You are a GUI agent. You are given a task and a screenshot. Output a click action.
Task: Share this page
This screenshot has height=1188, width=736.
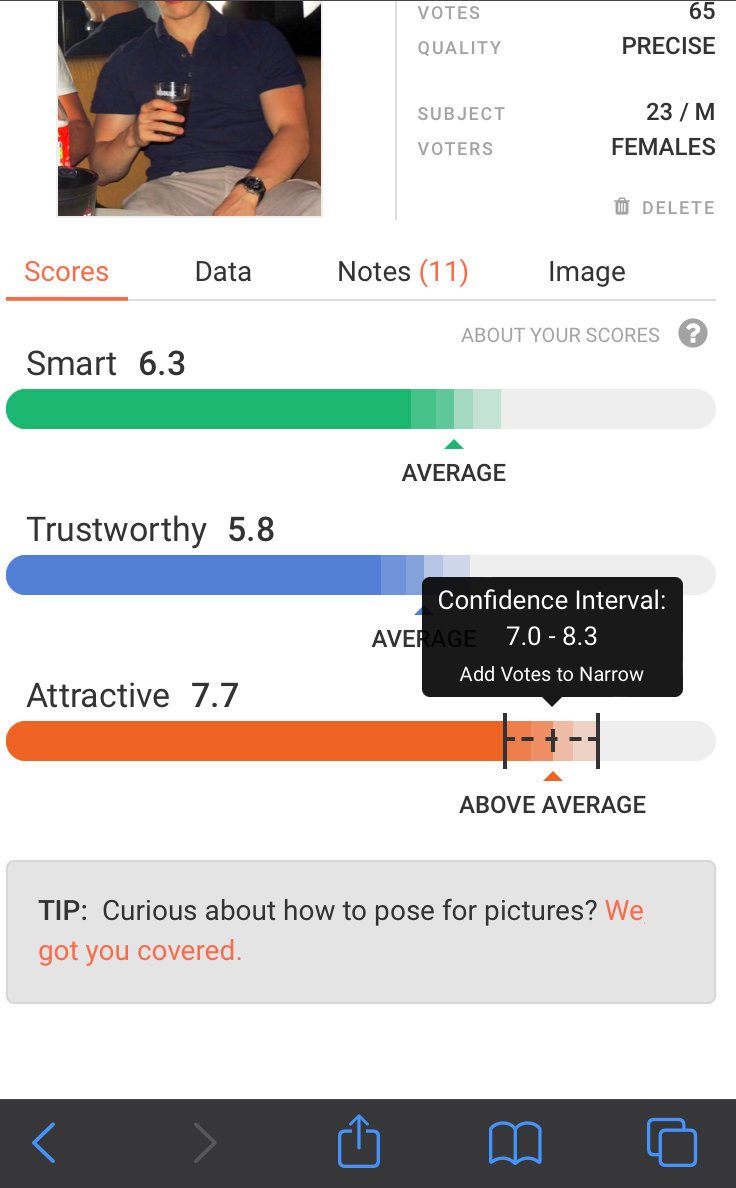click(x=358, y=1142)
